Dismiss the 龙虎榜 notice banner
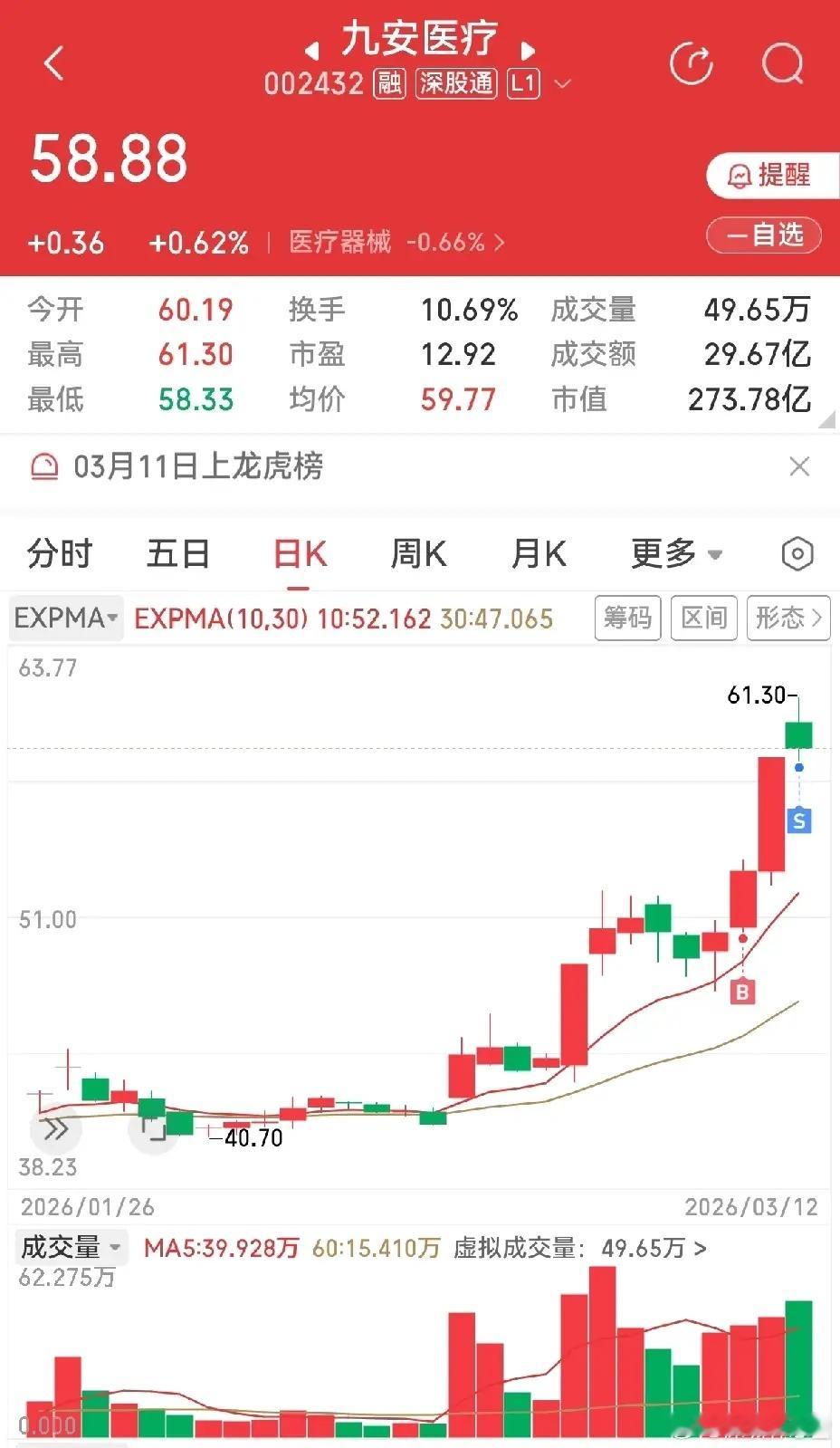Image resolution: width=840 pixels, height=1448 pixels. coord(799,466)
